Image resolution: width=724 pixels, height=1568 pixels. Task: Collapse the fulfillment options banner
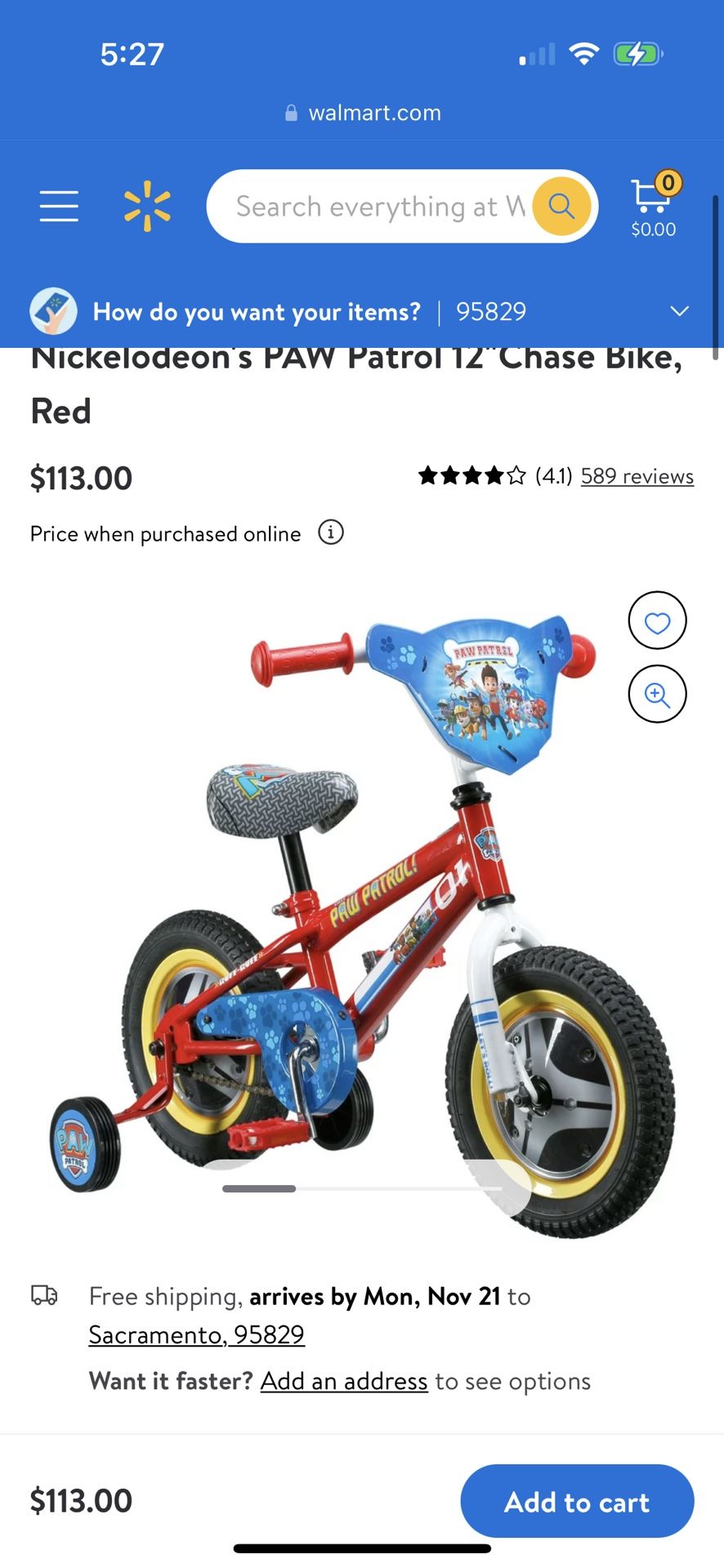click(x=679, y=311)
